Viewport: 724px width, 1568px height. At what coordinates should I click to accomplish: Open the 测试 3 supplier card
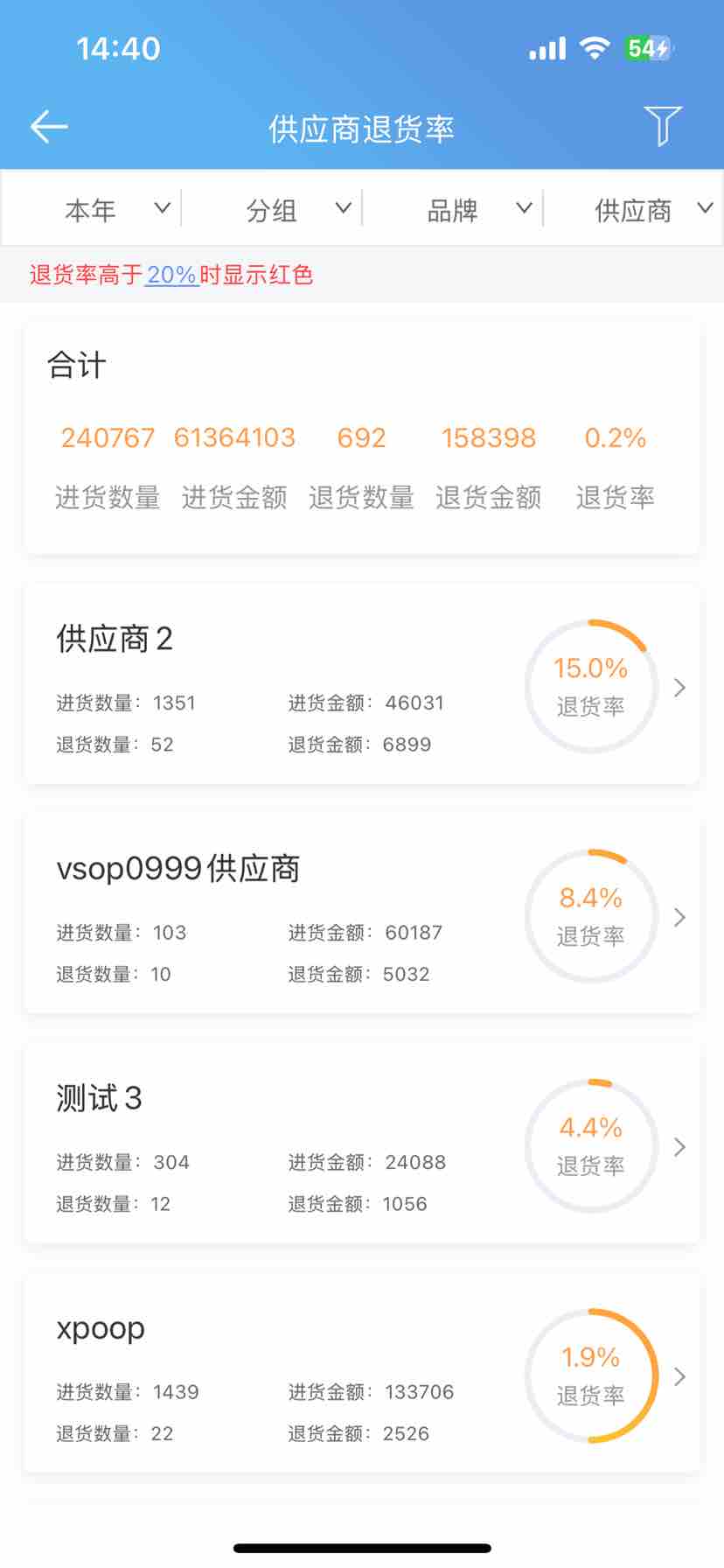pos(361,1145)
